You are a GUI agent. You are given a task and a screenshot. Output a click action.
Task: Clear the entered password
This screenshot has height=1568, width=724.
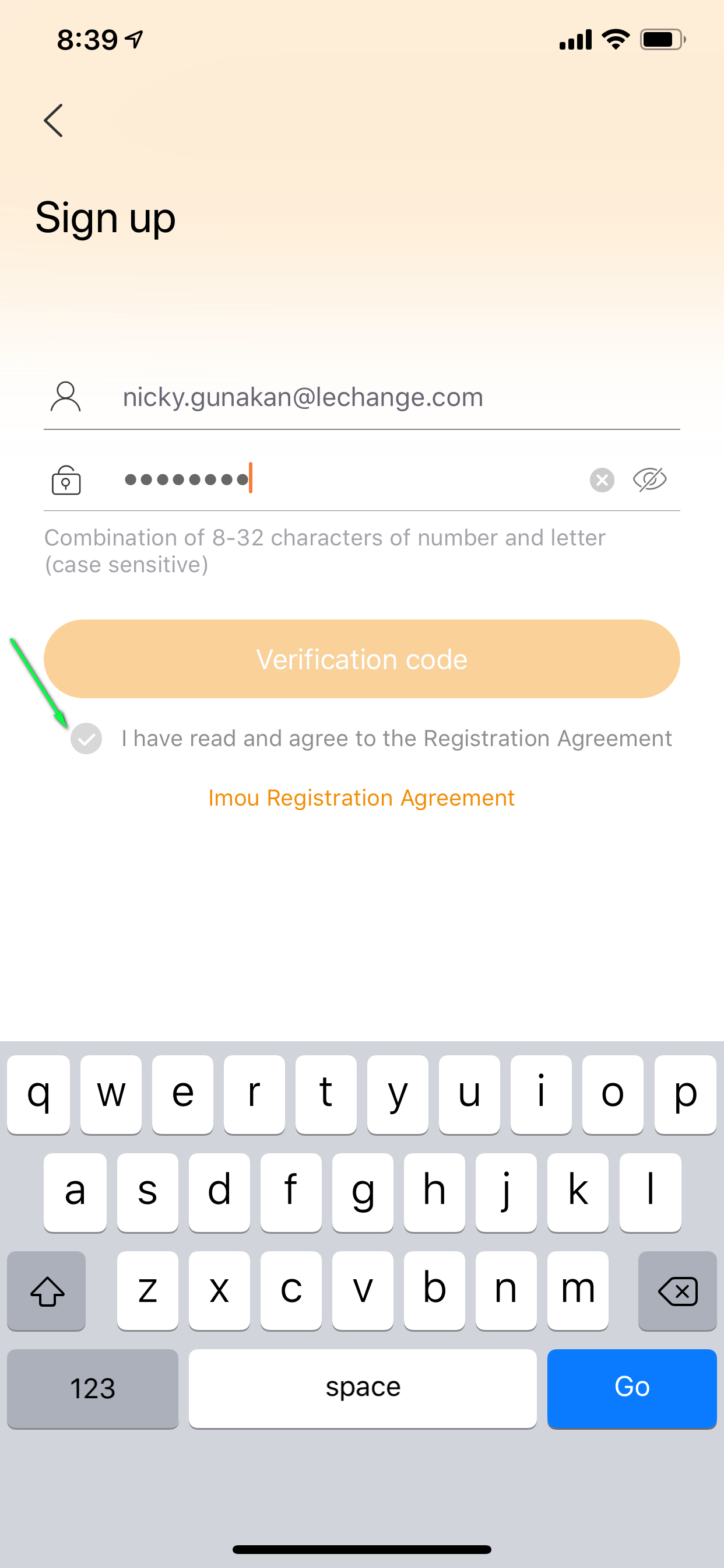click(x=602, y=480)
